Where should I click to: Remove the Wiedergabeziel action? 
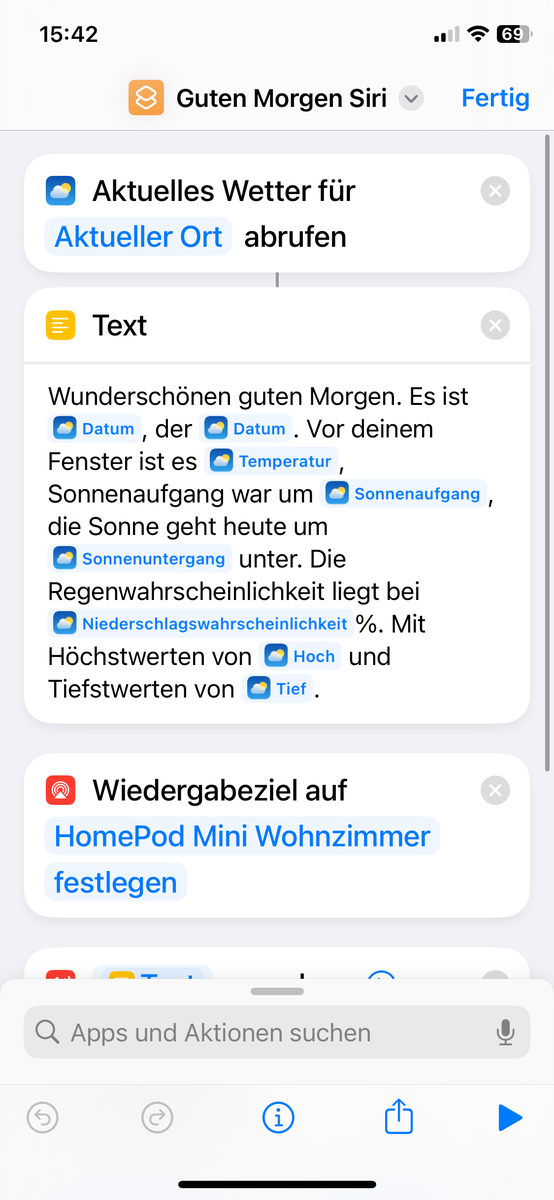[x=495, y=791]
